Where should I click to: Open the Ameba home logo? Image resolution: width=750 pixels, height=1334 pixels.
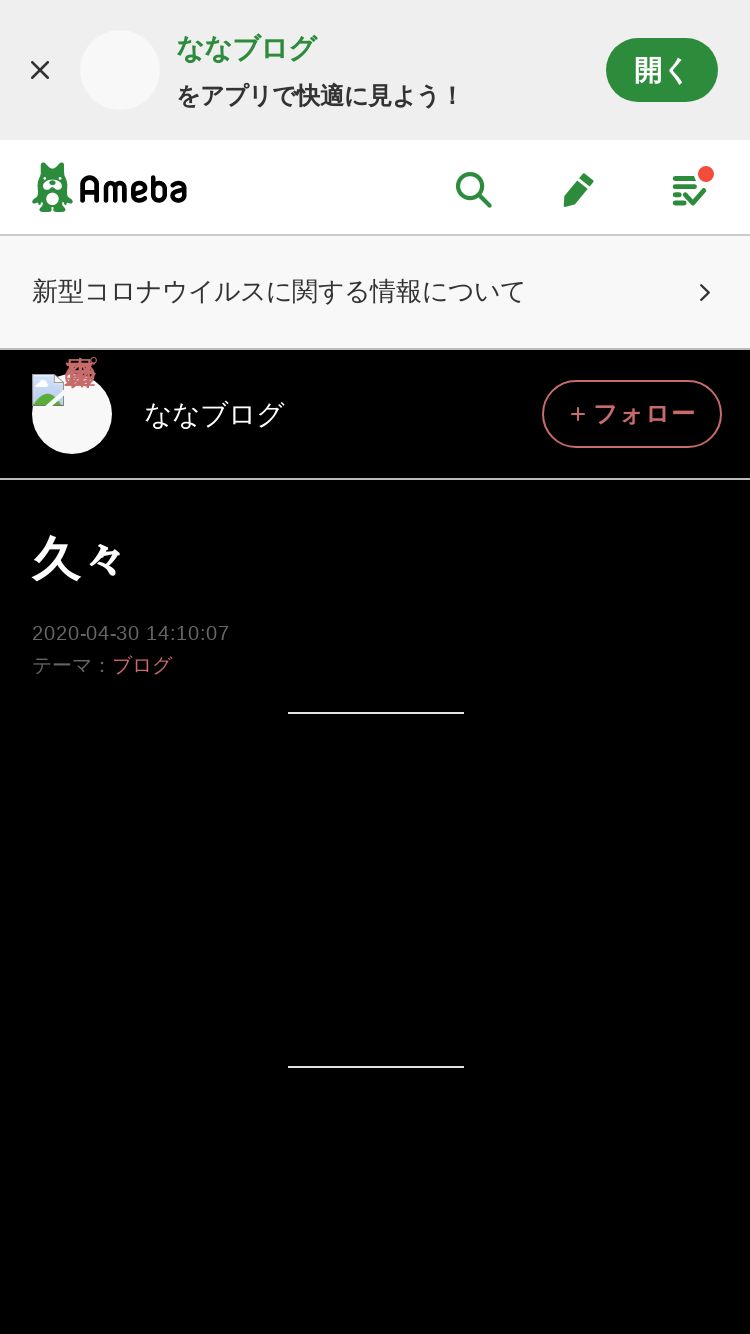click(110, 187)
